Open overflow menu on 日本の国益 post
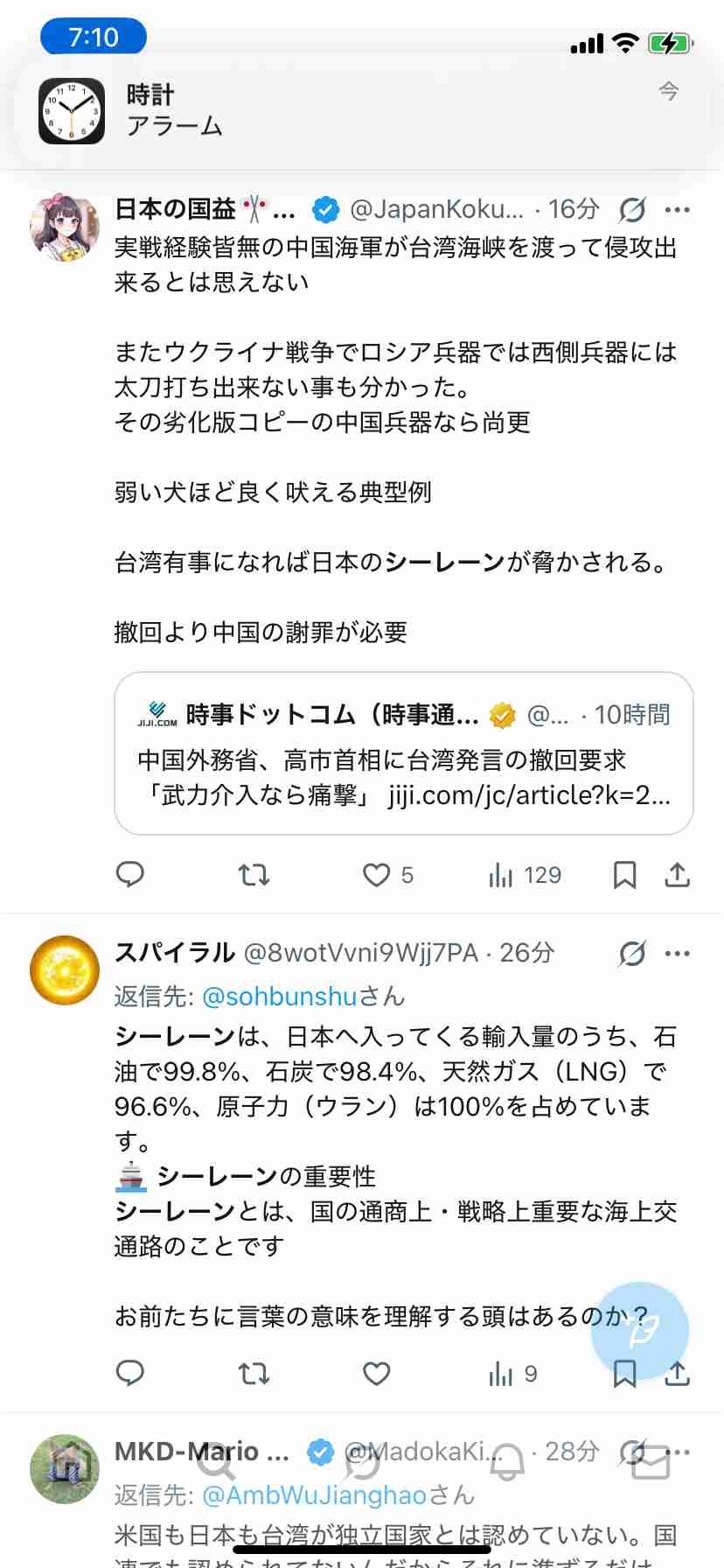 [x=678, y=210]
